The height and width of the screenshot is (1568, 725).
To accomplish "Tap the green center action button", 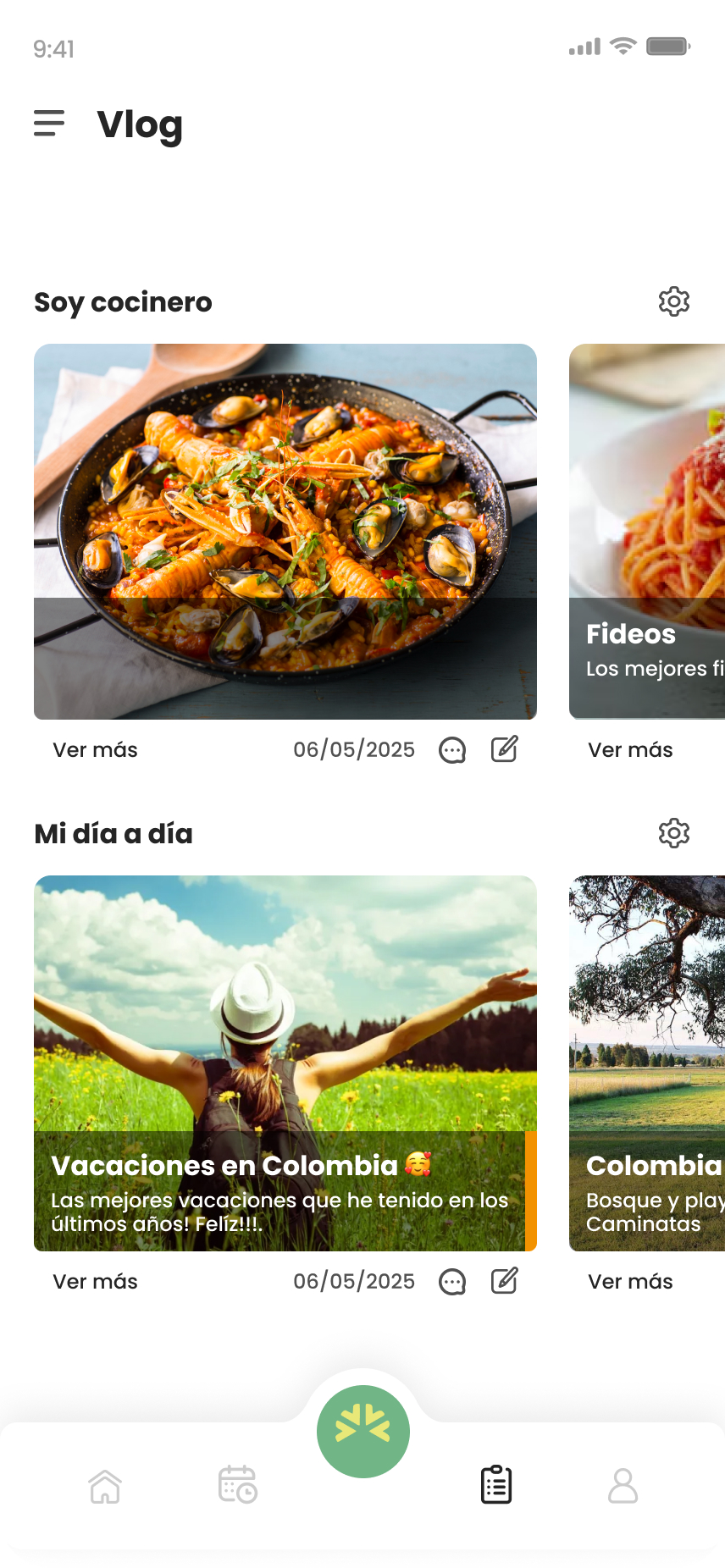I will click(363, 1432).
